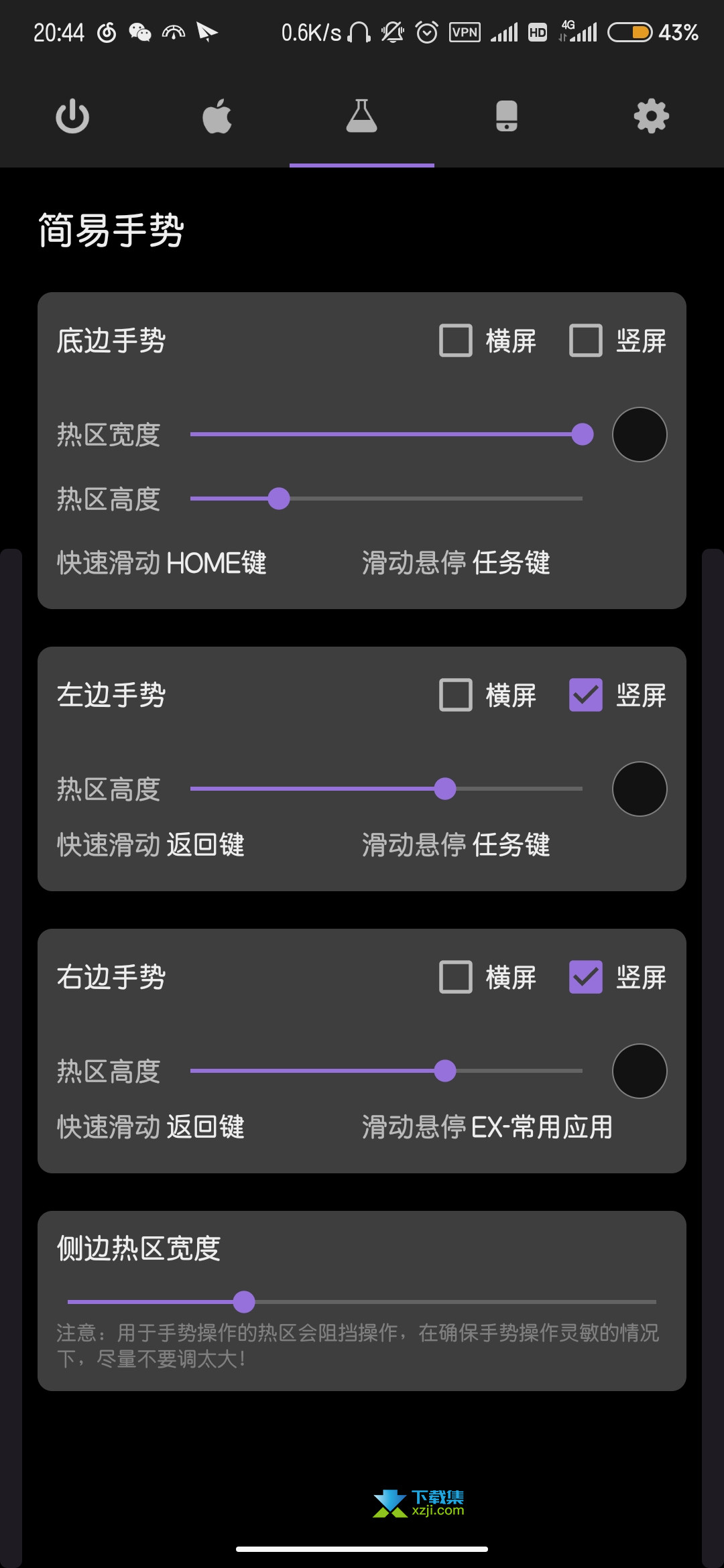This screenshot has height=1568, width=724.
Task: Set 左边手势 热区高度 slider position
Action: tap(386, 789)
